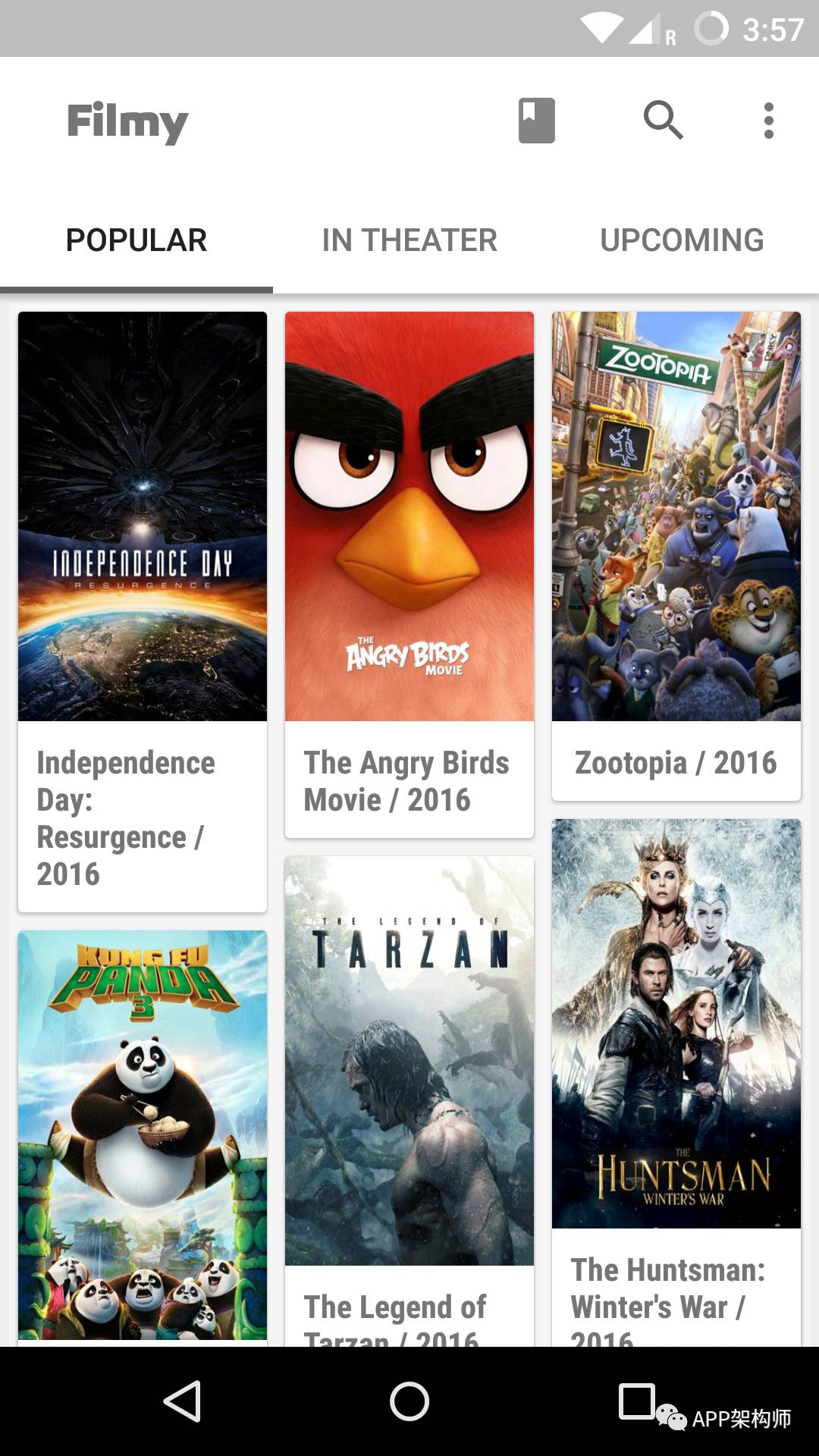Open the overflow menu
Image resolution: width=819 pixels, height=1456 pixels.
click(x=769, y=121)
